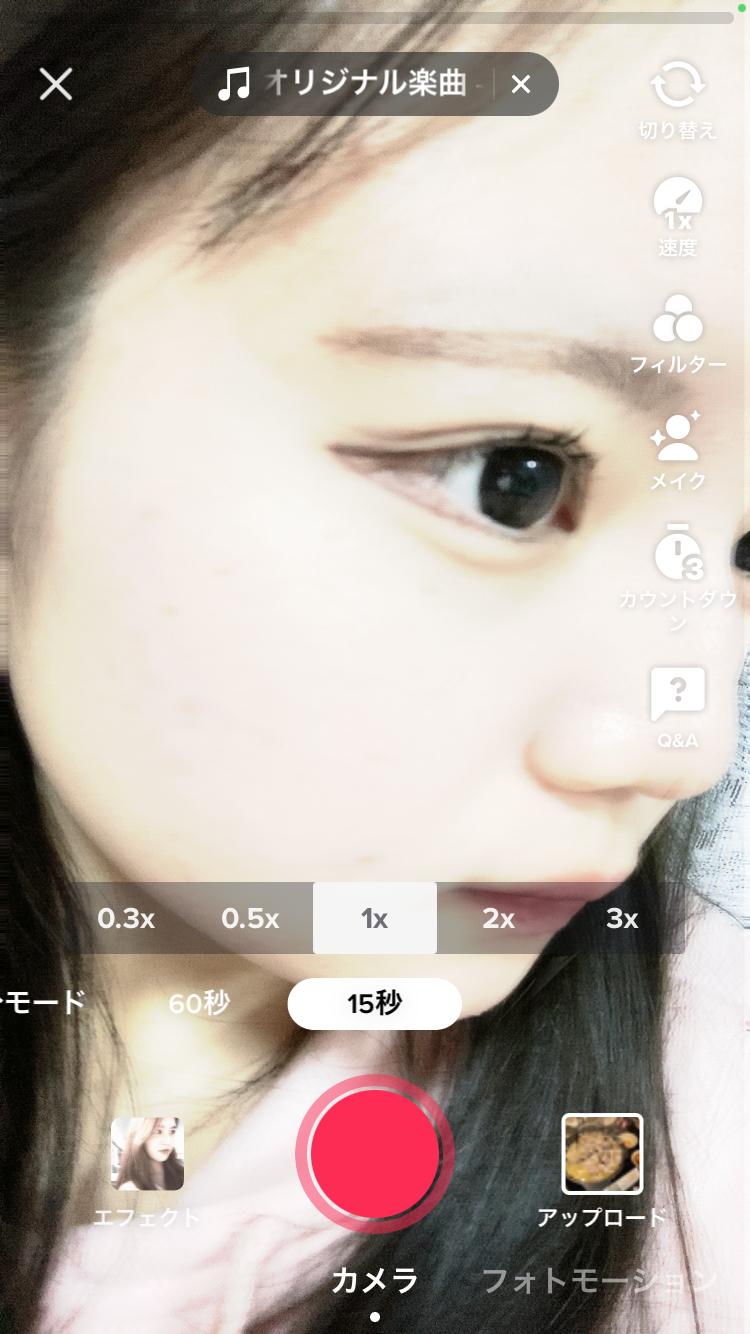Start recording with the red button

coord(375,1154)
